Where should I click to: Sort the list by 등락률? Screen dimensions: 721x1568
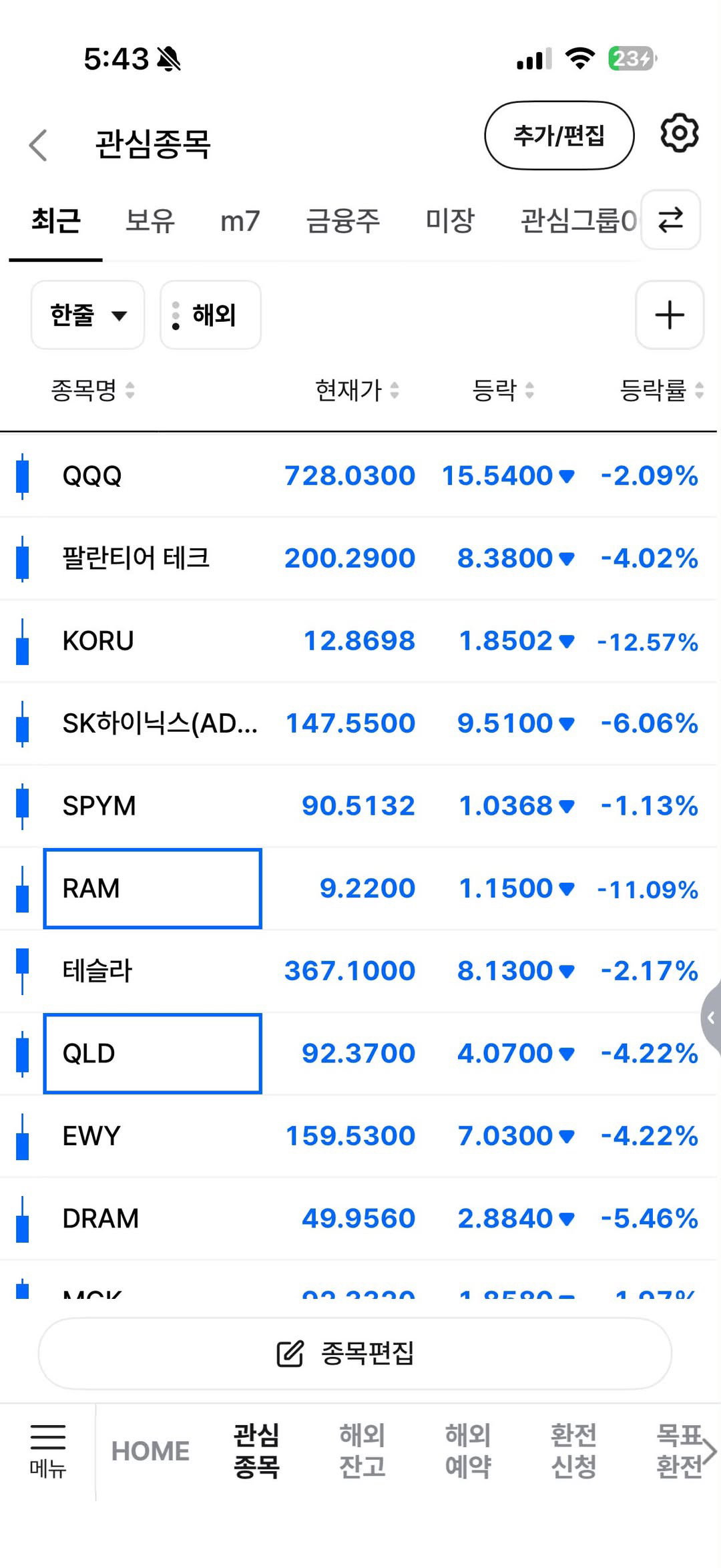[x=662, y=390]
